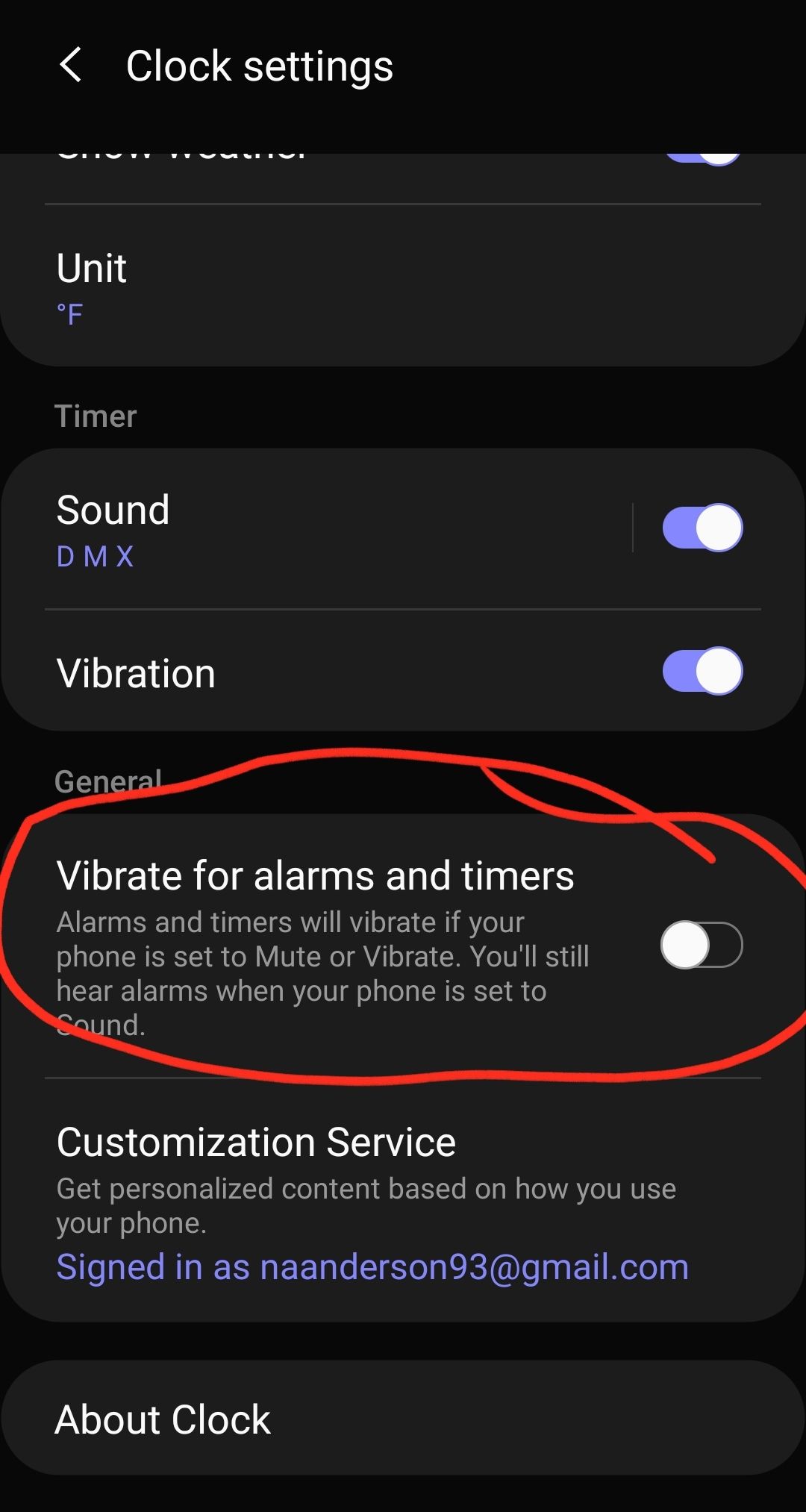Open Customization Service settings
The width and height of the screenshot is (806, 1512).
373,1202
